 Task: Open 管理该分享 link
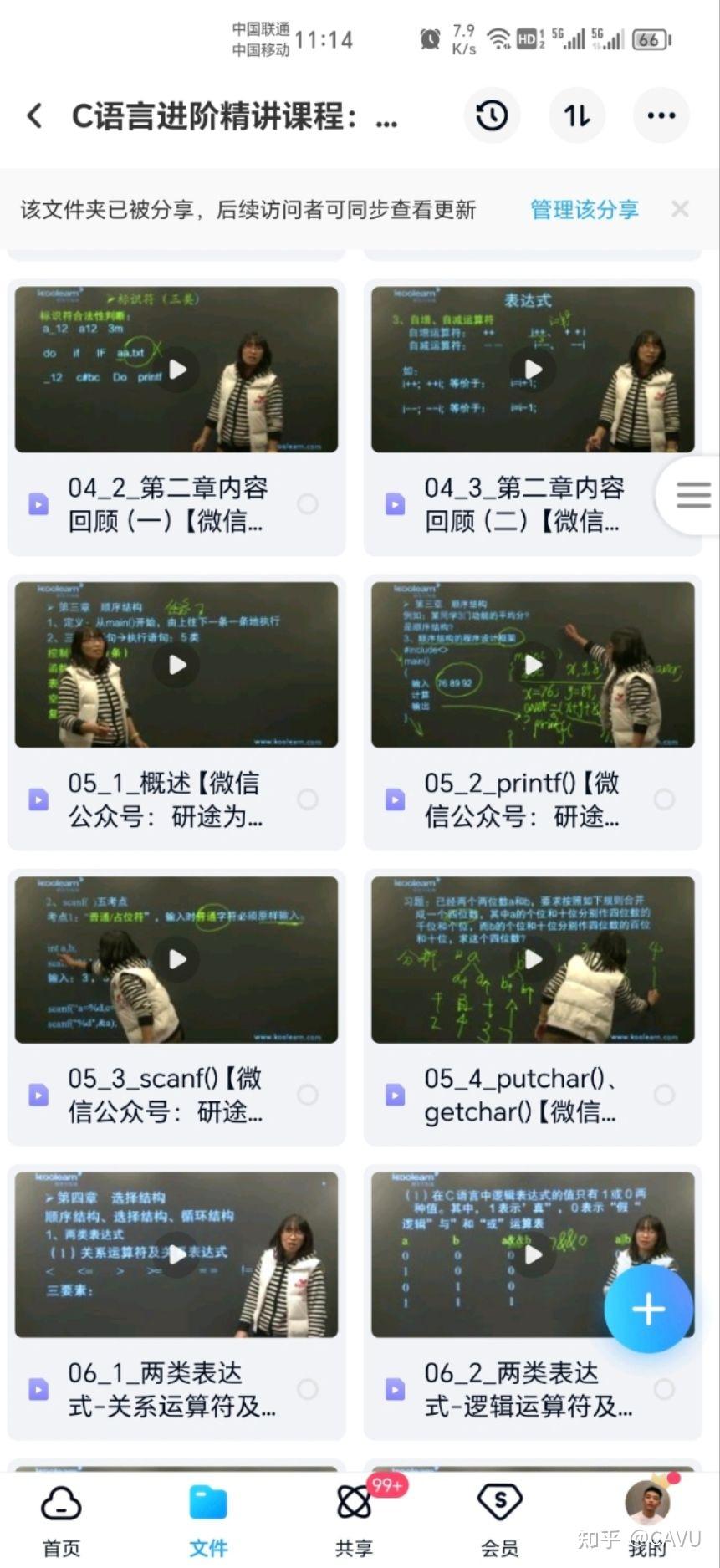coord(585,210)
